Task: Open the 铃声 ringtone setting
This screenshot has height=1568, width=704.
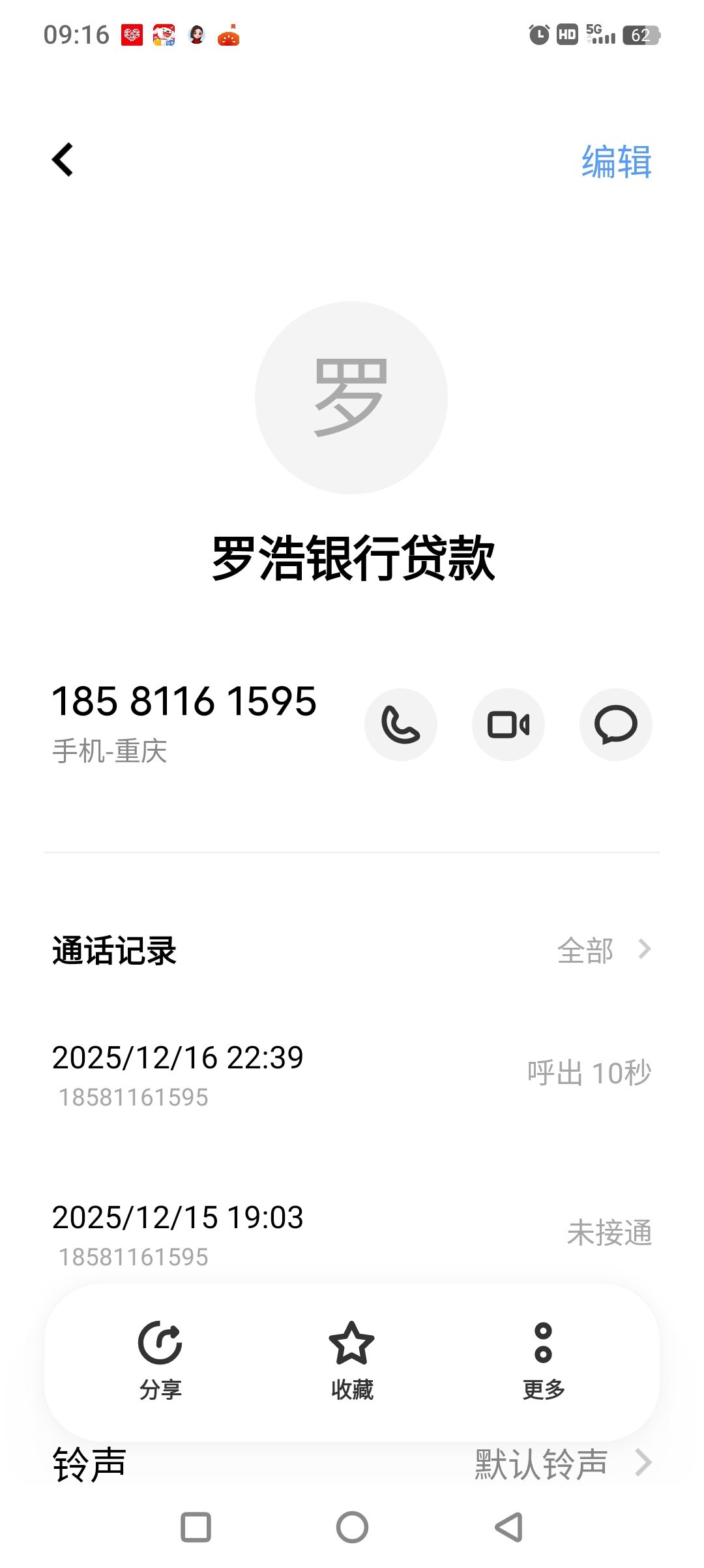Action: tap(352, 1465)
